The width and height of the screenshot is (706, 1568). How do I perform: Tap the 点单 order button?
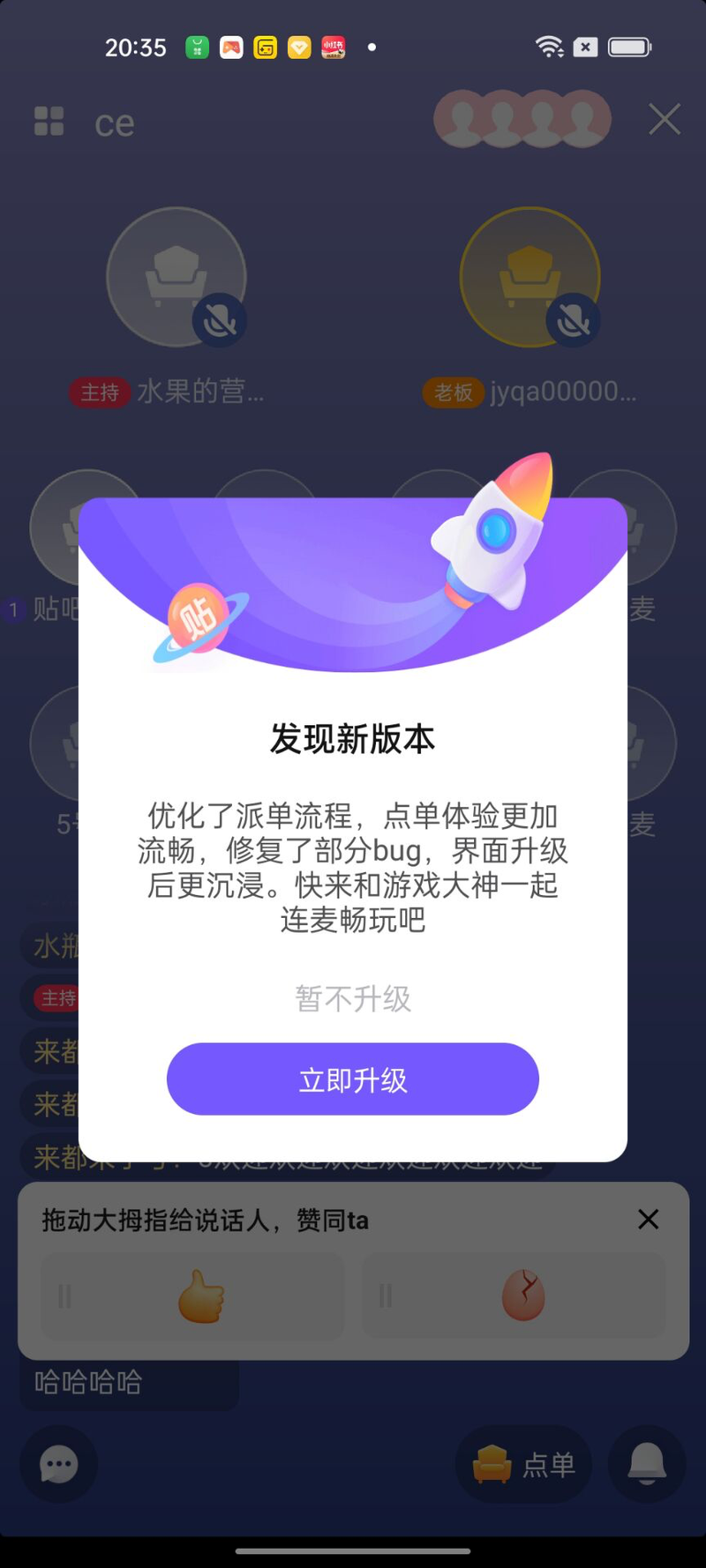tap(524, 1464)
